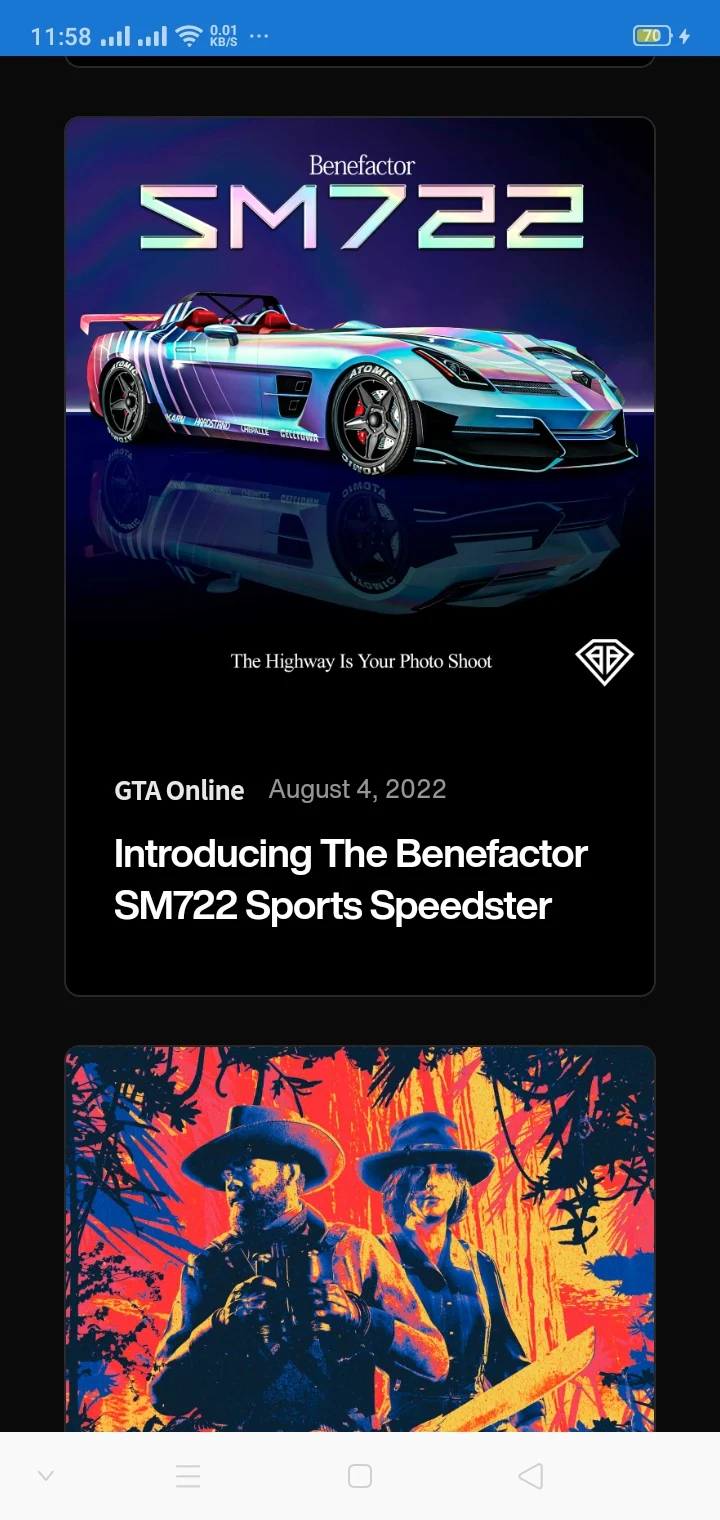Go back using the system back button
This screenshot has width=720, height=1520.
pyautogui.click(x=531, y=1476)
